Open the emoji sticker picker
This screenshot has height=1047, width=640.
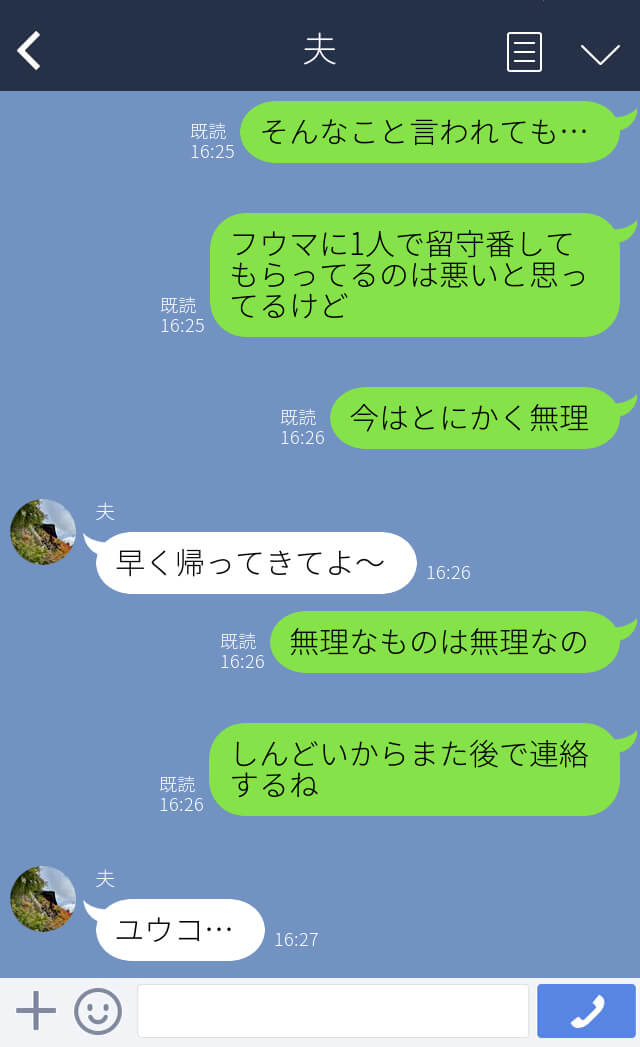[98, 1011]
